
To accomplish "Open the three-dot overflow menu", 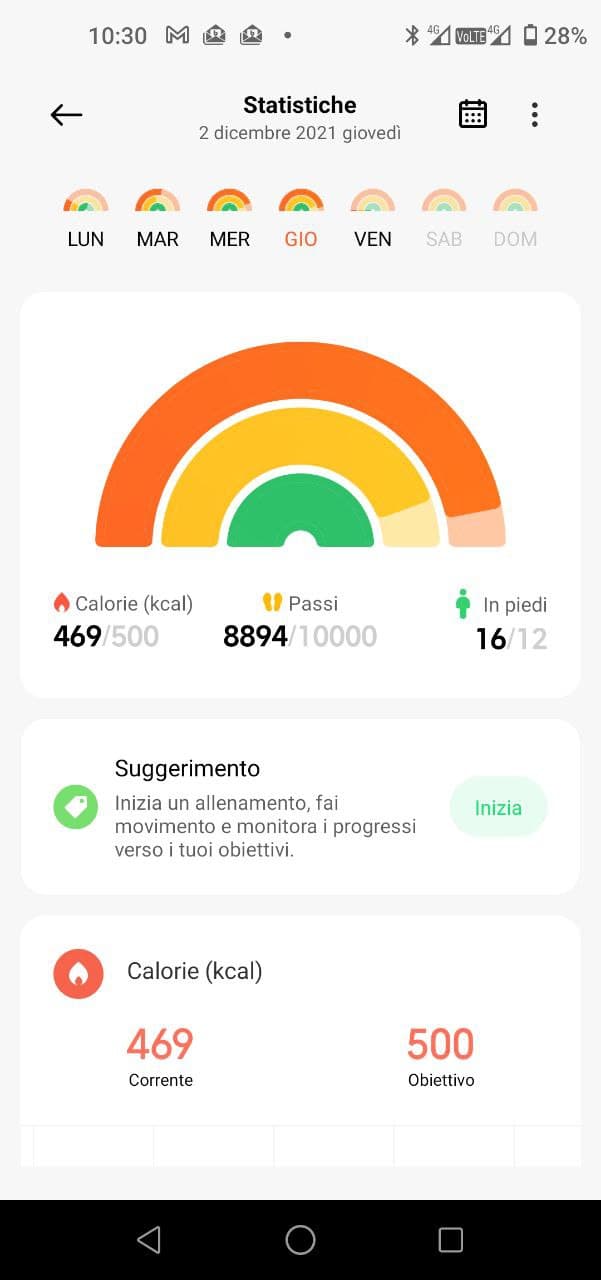I will [x=535, y=115].
